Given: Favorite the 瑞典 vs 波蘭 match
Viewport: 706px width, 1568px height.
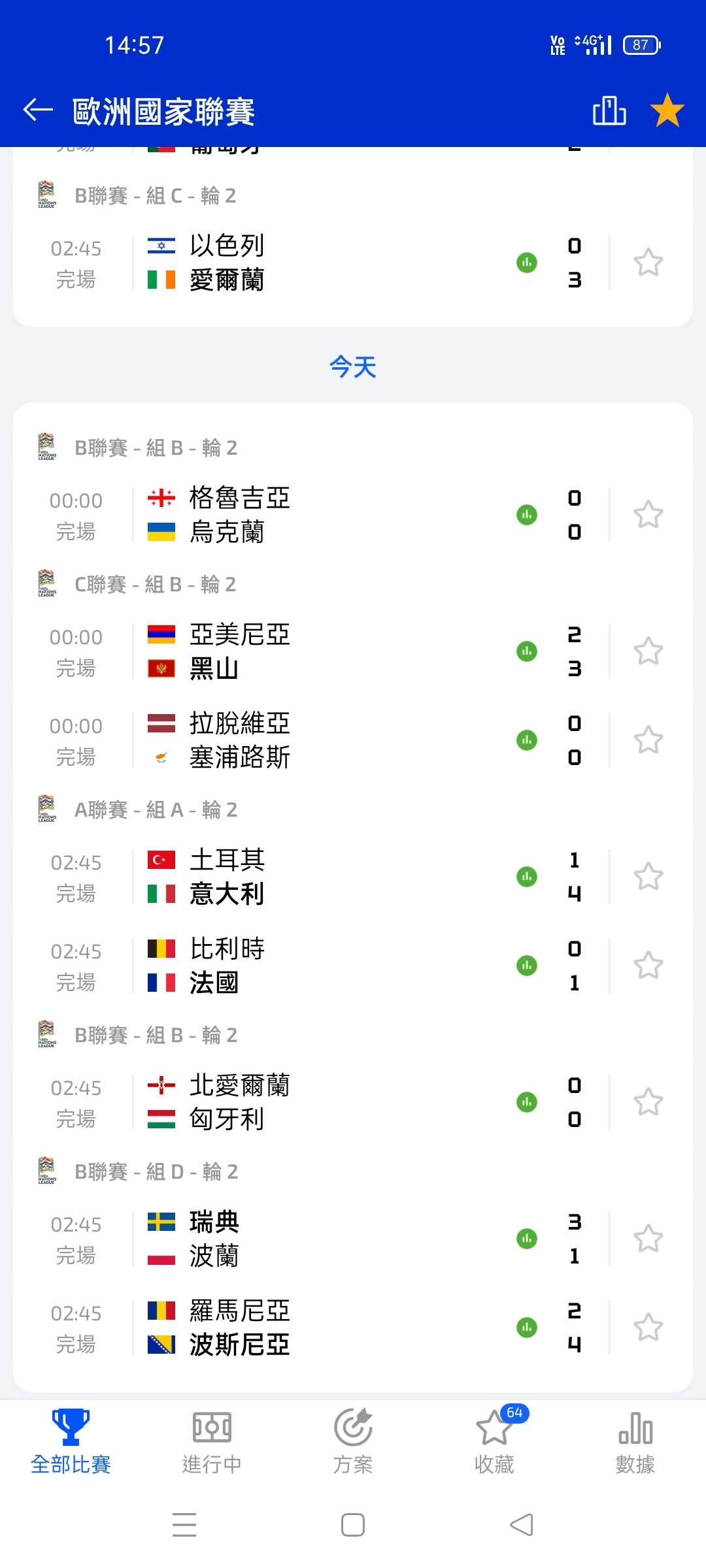Looking at the screenshot, I should 648,1239.
